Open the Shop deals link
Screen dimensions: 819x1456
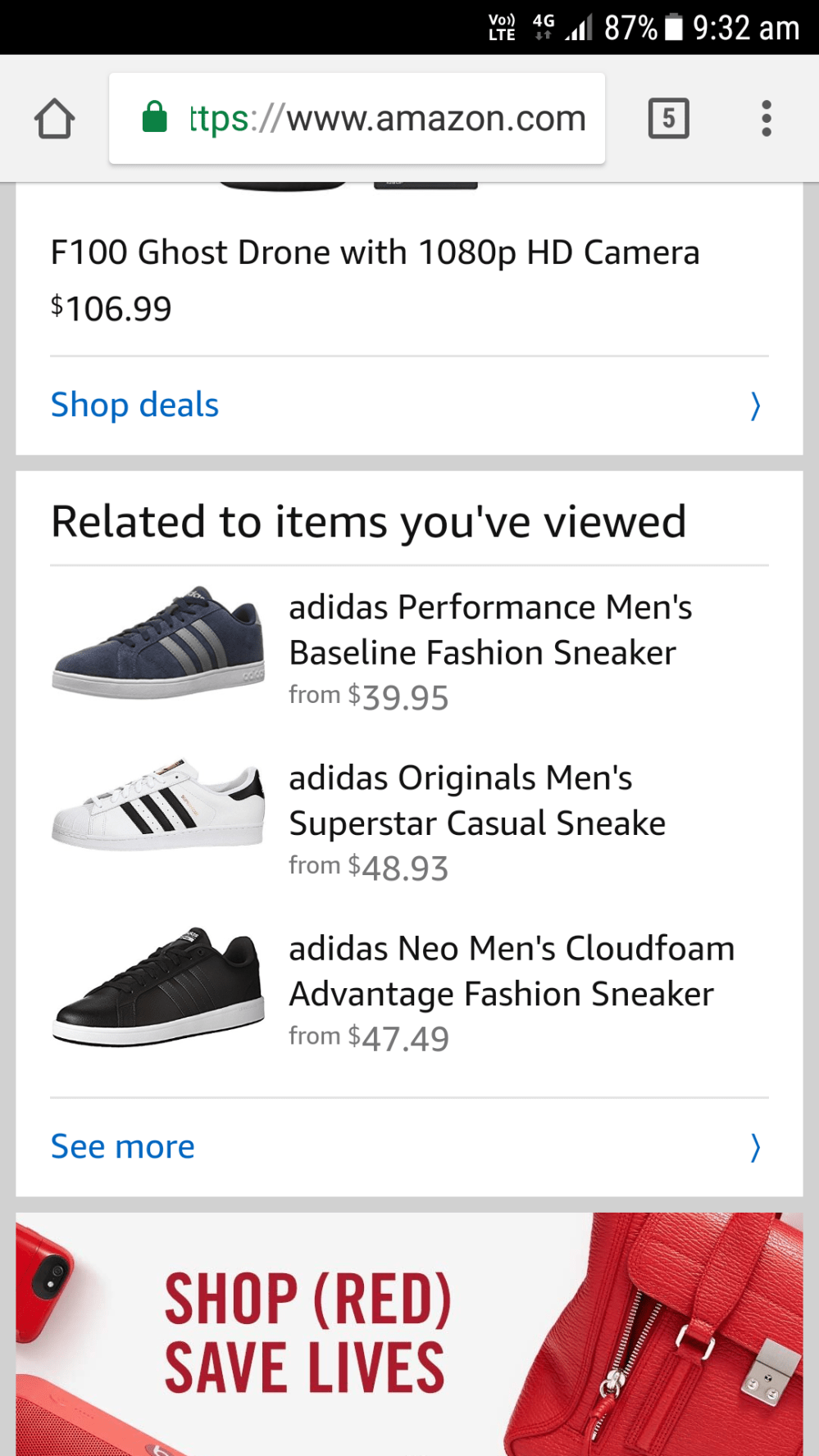click(134, 405)
